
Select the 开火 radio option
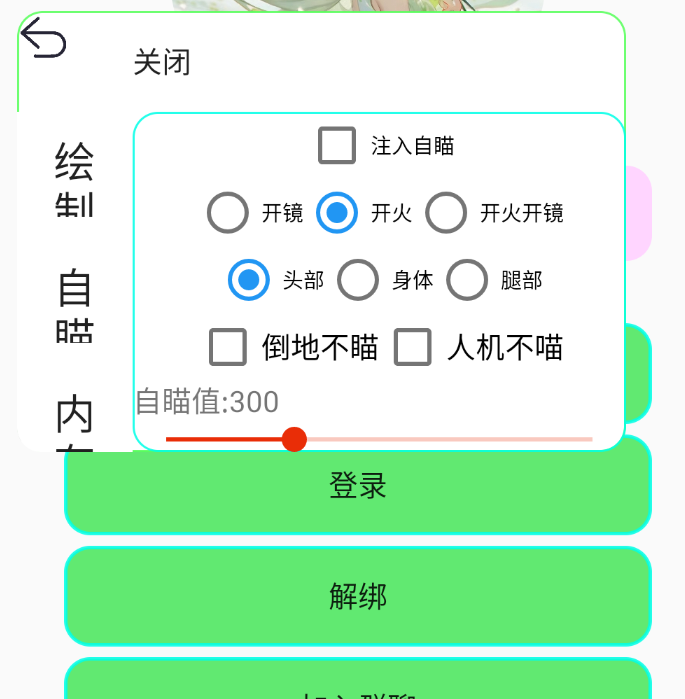[337, 213]
